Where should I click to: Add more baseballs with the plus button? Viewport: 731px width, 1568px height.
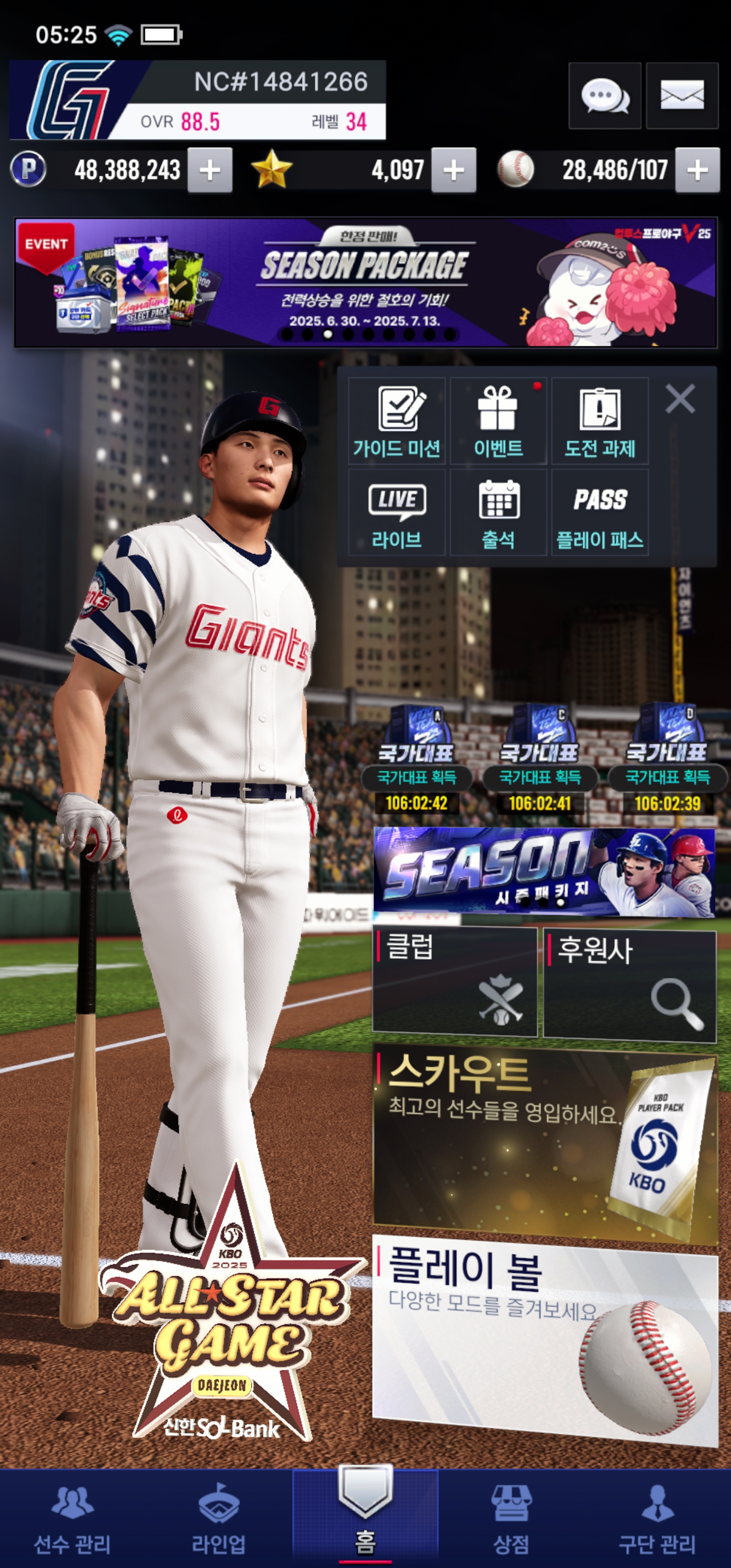pos(697,171)
